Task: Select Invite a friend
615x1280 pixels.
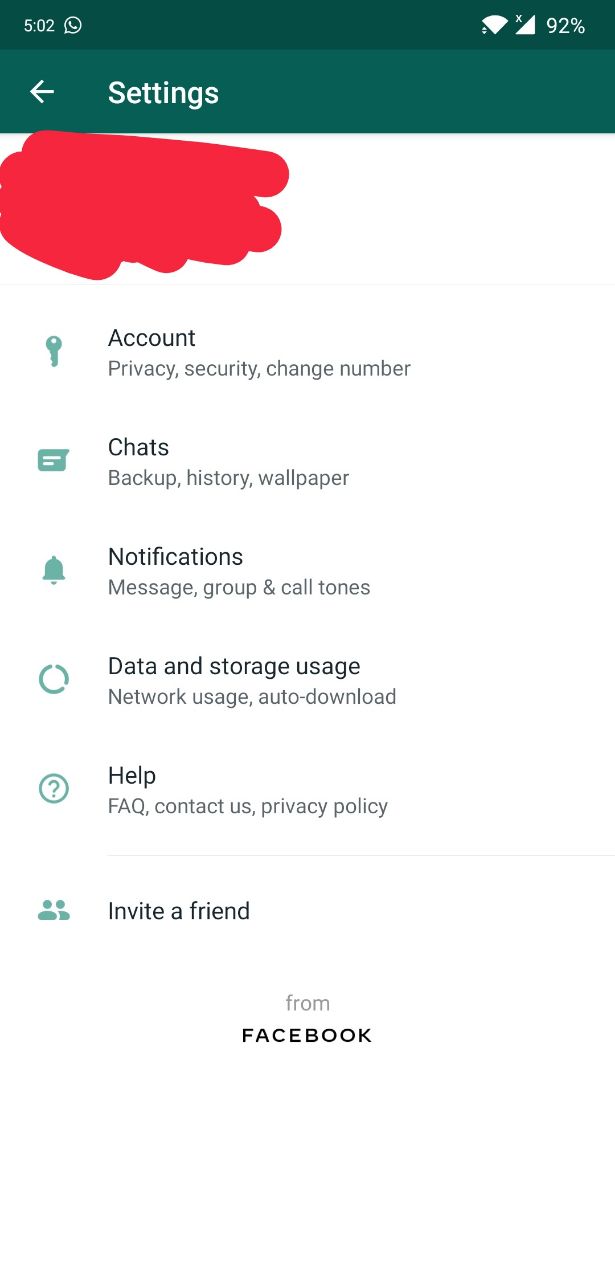Action: point(307,911)
